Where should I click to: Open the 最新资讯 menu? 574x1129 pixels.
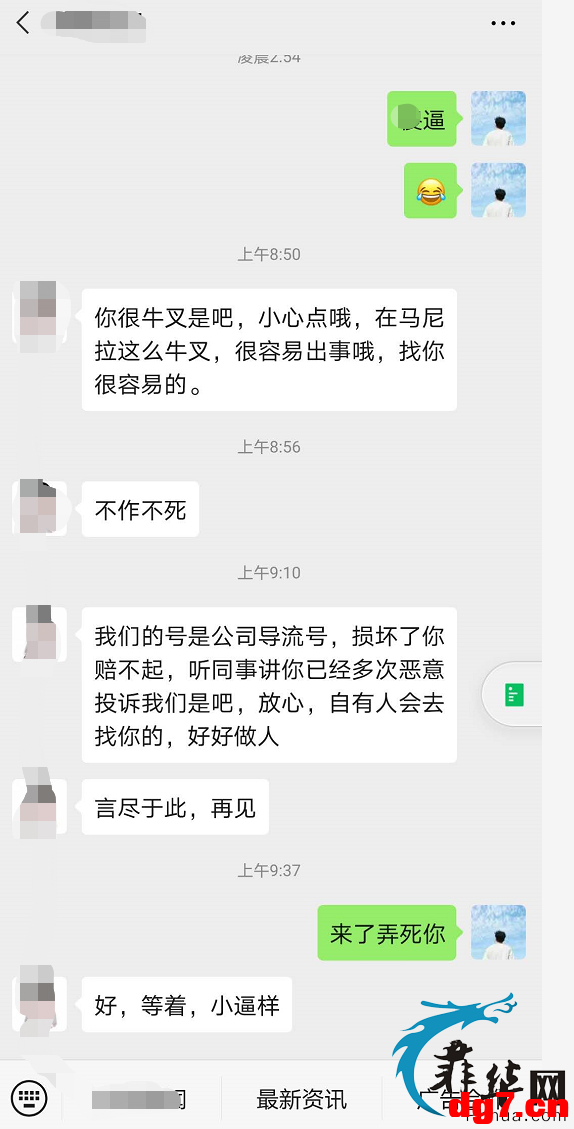click(302, 1099)
